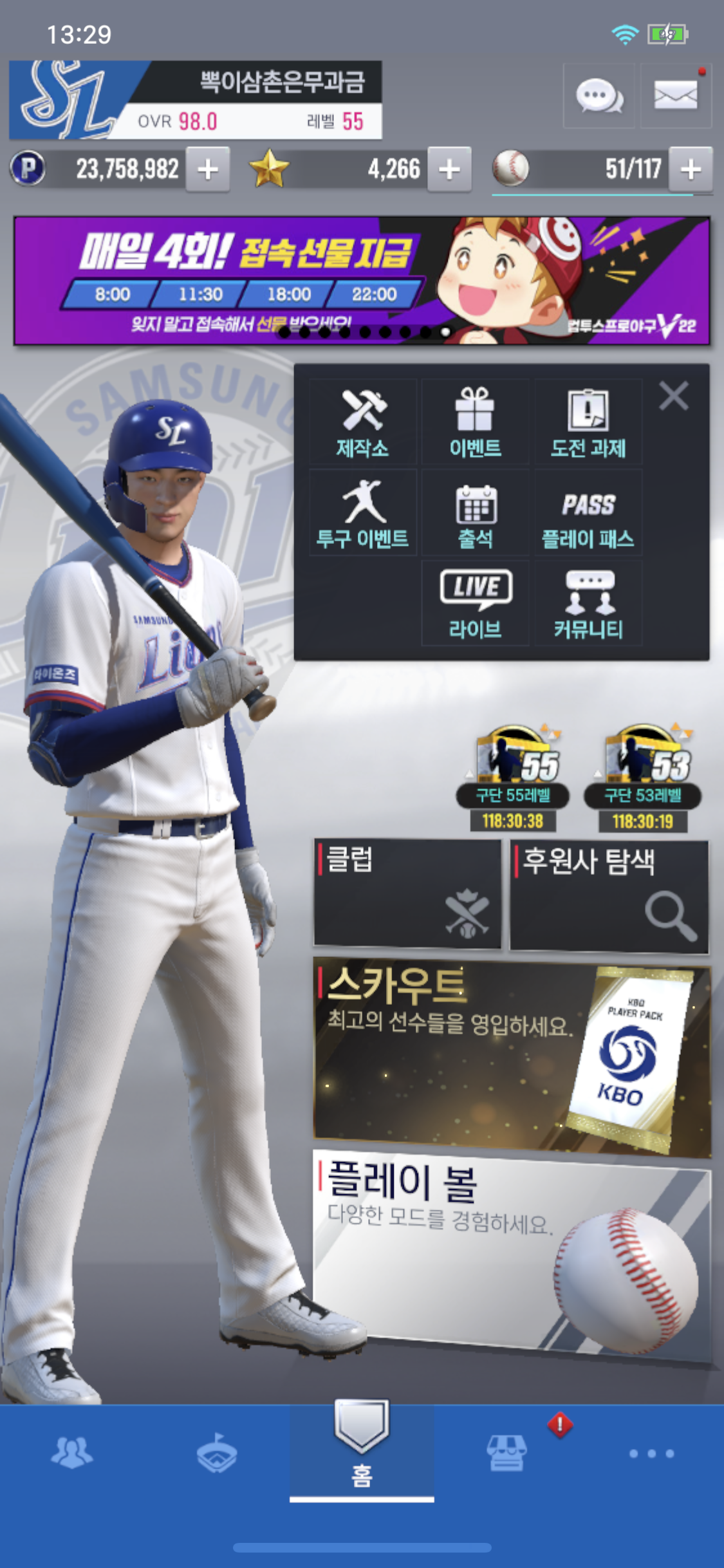Screen dimensions: 724x1568
Task: Open 투구 이벤트
Action: 363,513
